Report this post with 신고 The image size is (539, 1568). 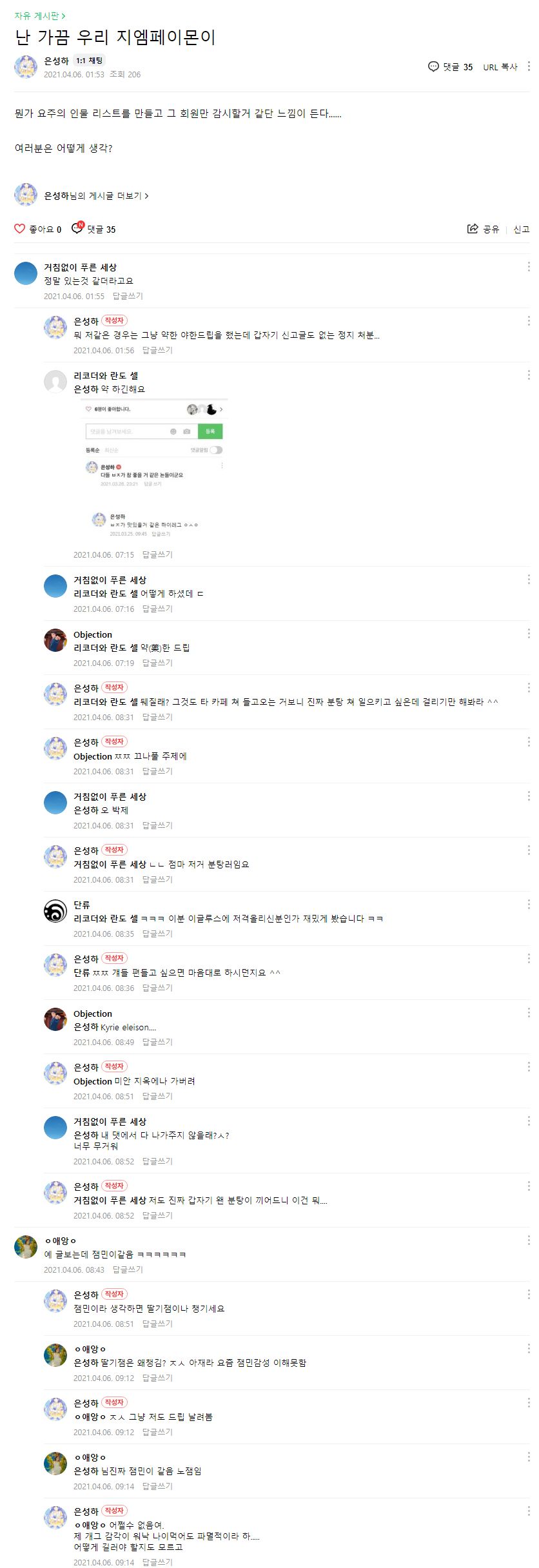521,229
